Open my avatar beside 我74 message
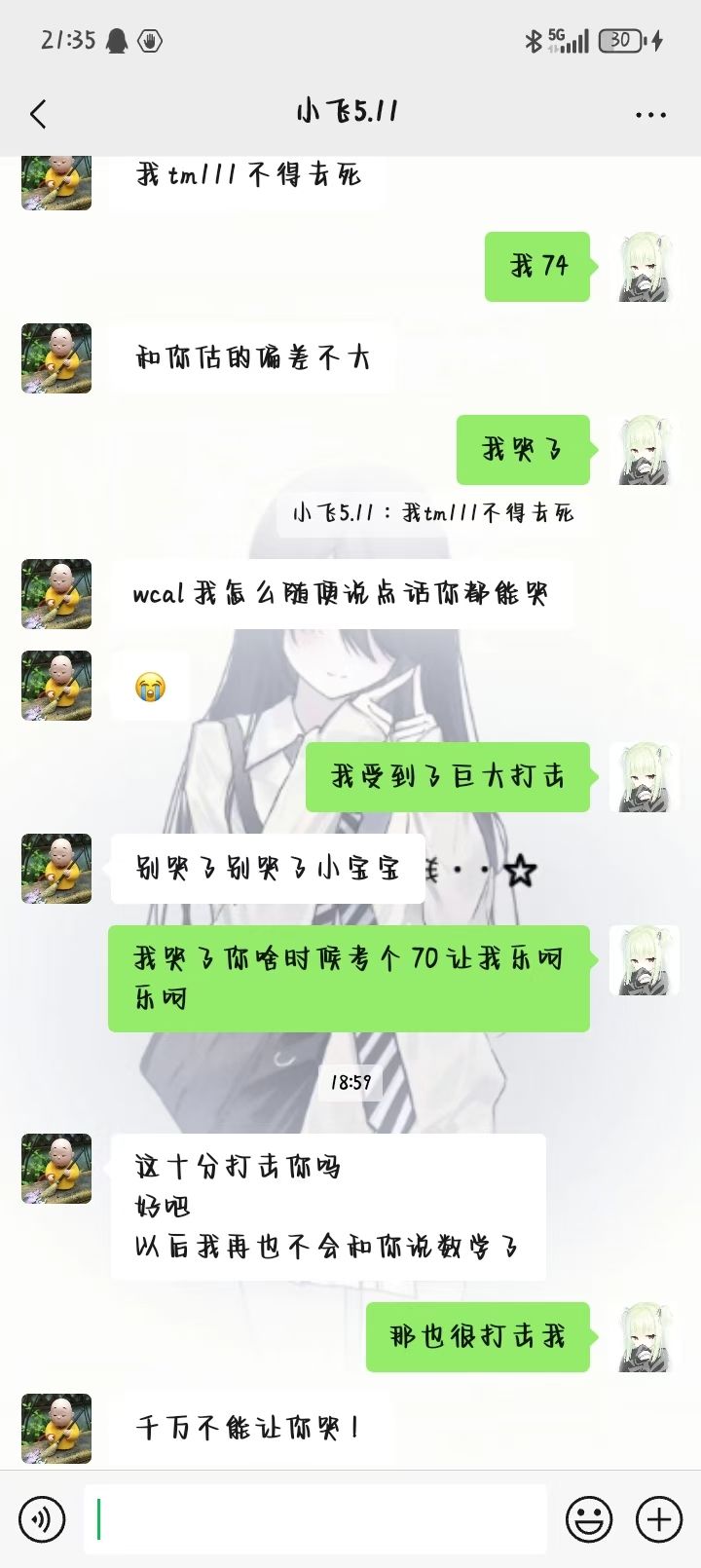Screen dimensions: 701x1568 [644, 267]
